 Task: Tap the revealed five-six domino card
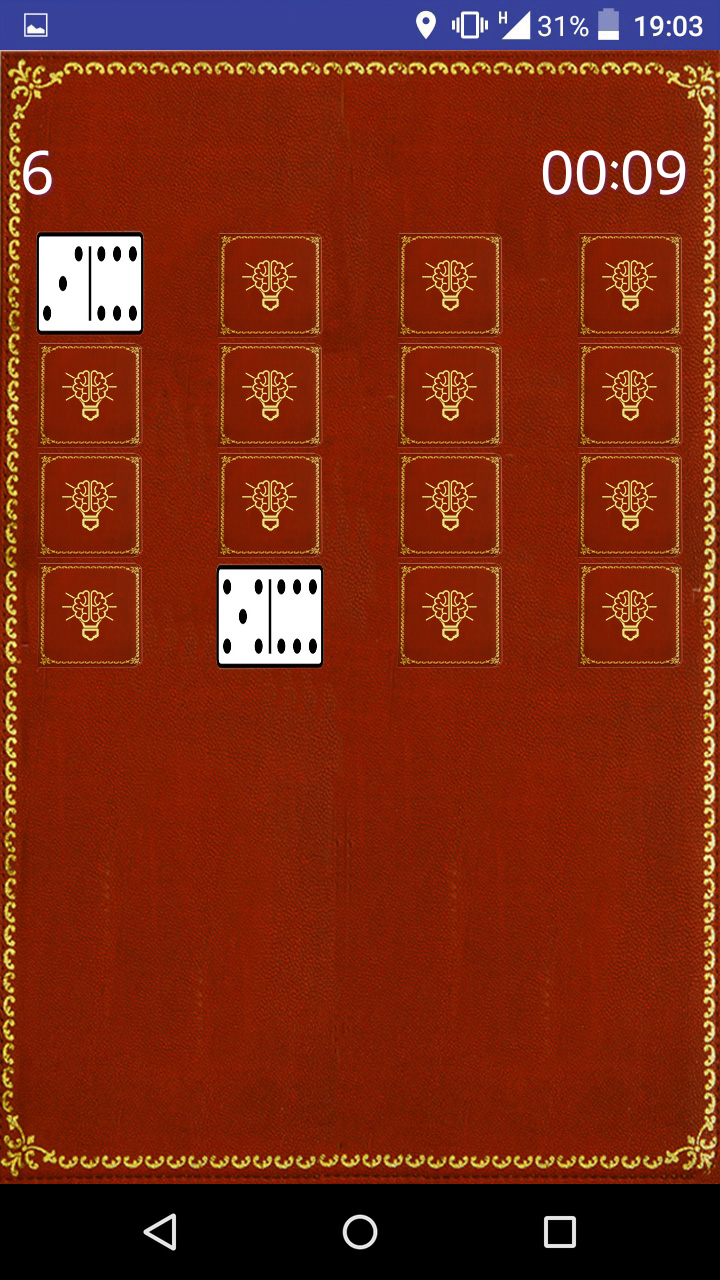tap(270, 616)
